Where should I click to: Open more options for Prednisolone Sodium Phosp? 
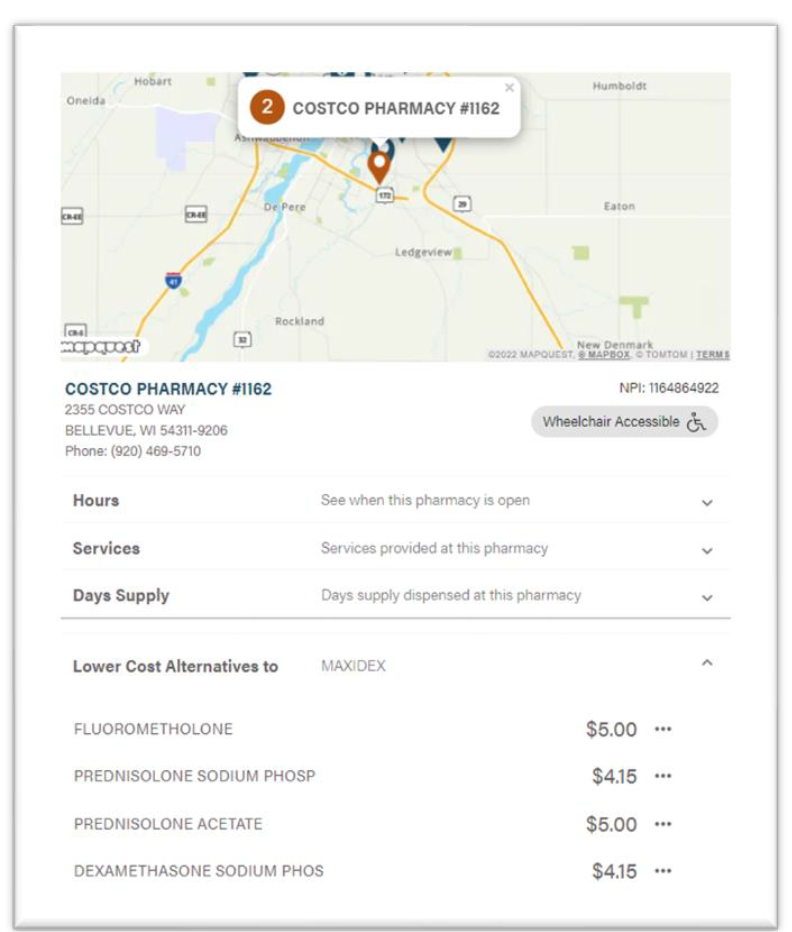point(663,776)
